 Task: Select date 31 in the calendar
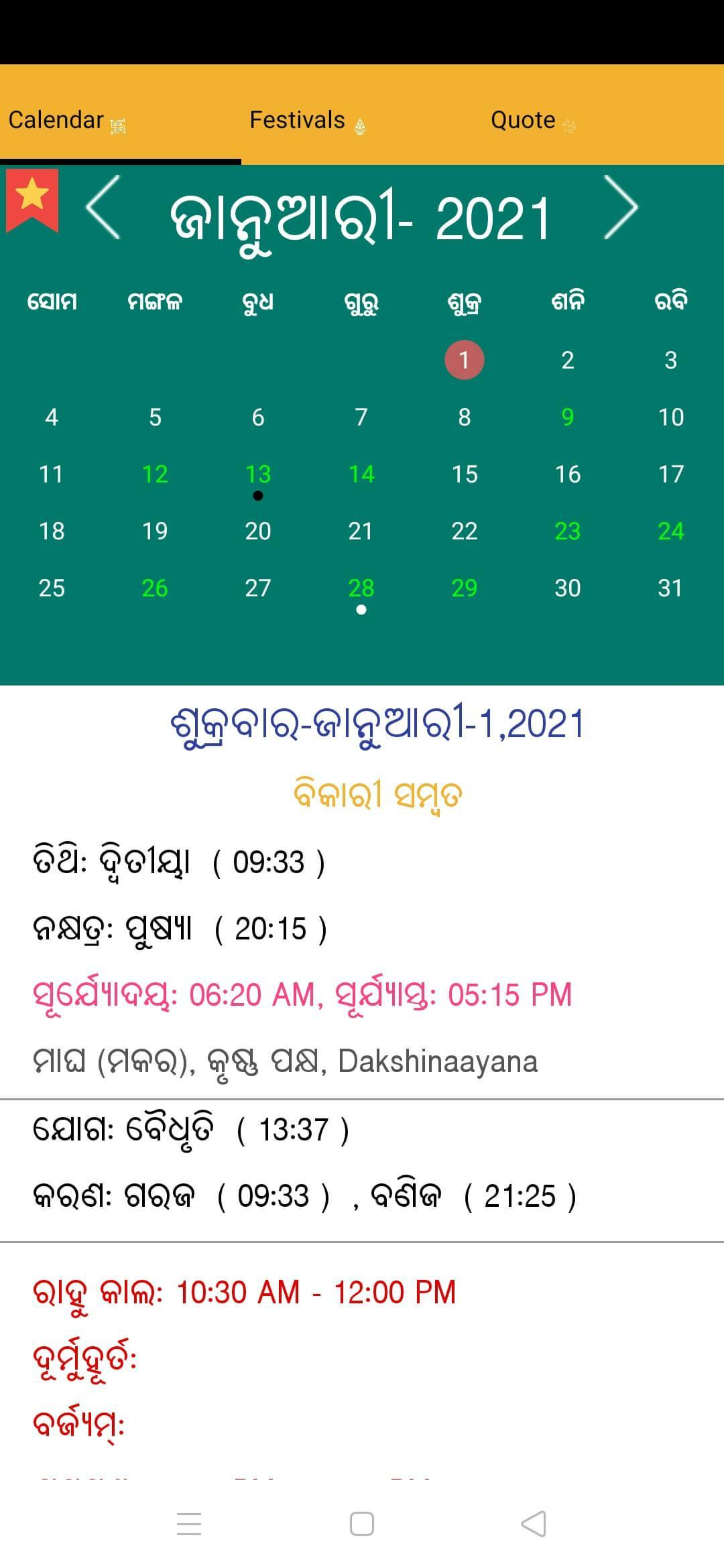pyautogui.click(x=670, y=588)
